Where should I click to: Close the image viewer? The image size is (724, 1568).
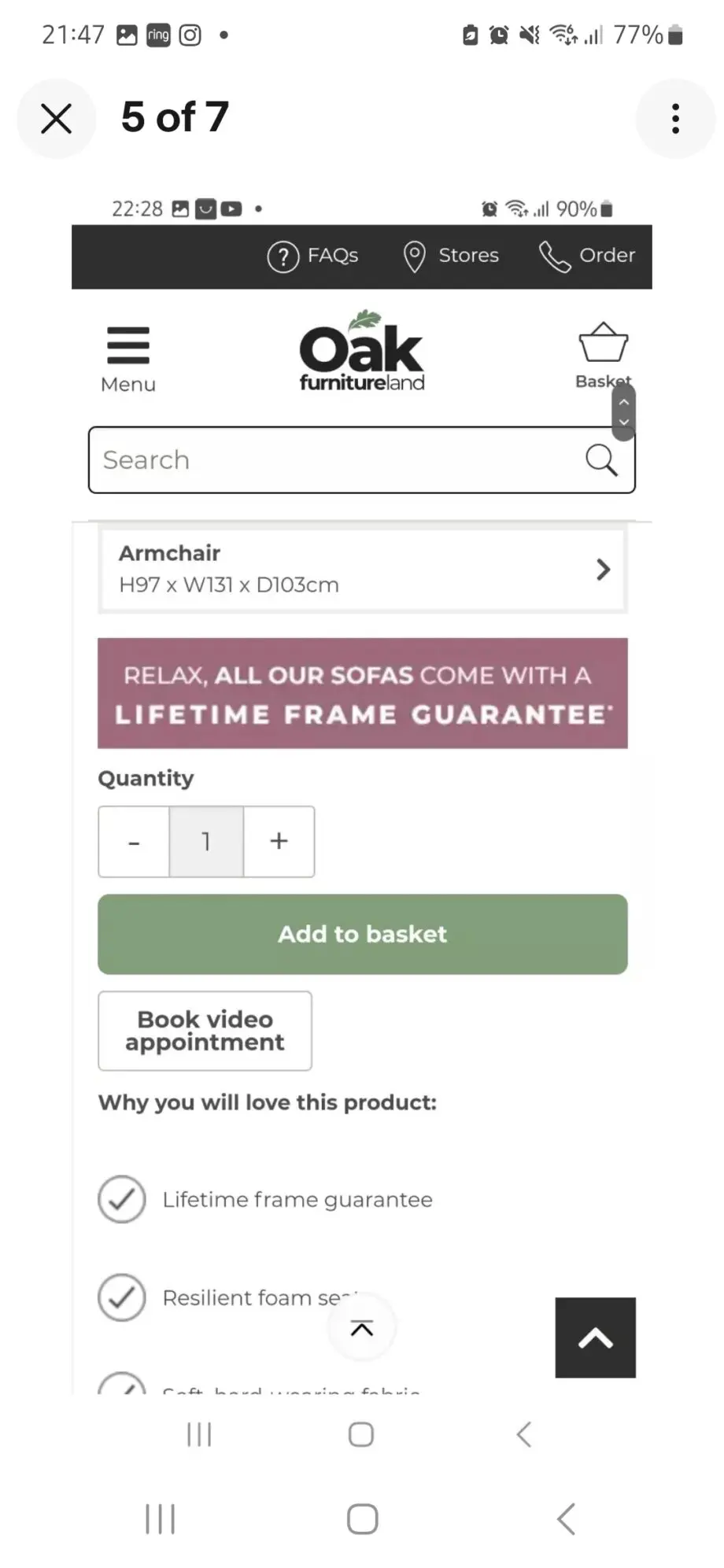pos(56,119)
